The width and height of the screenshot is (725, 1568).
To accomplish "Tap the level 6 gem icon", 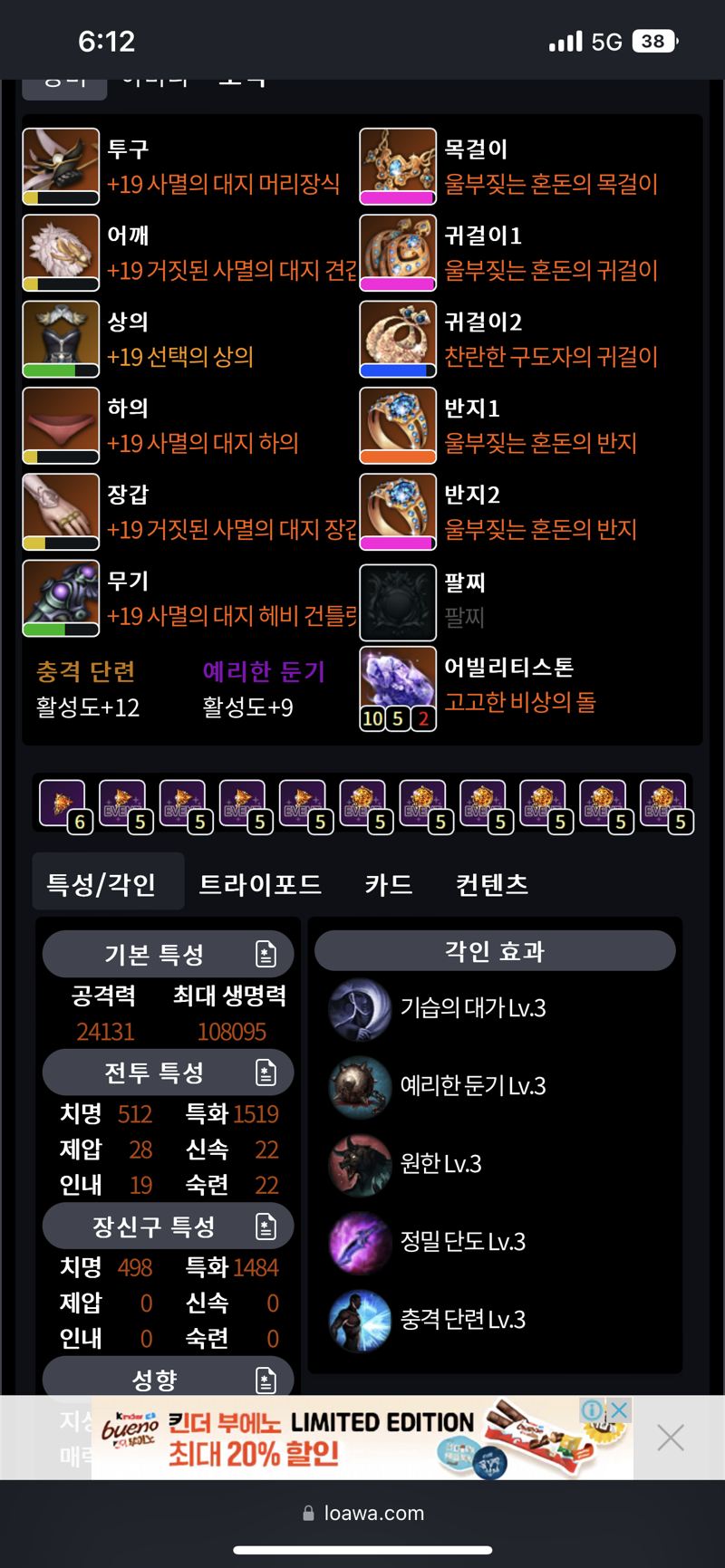I will (62, 804).
